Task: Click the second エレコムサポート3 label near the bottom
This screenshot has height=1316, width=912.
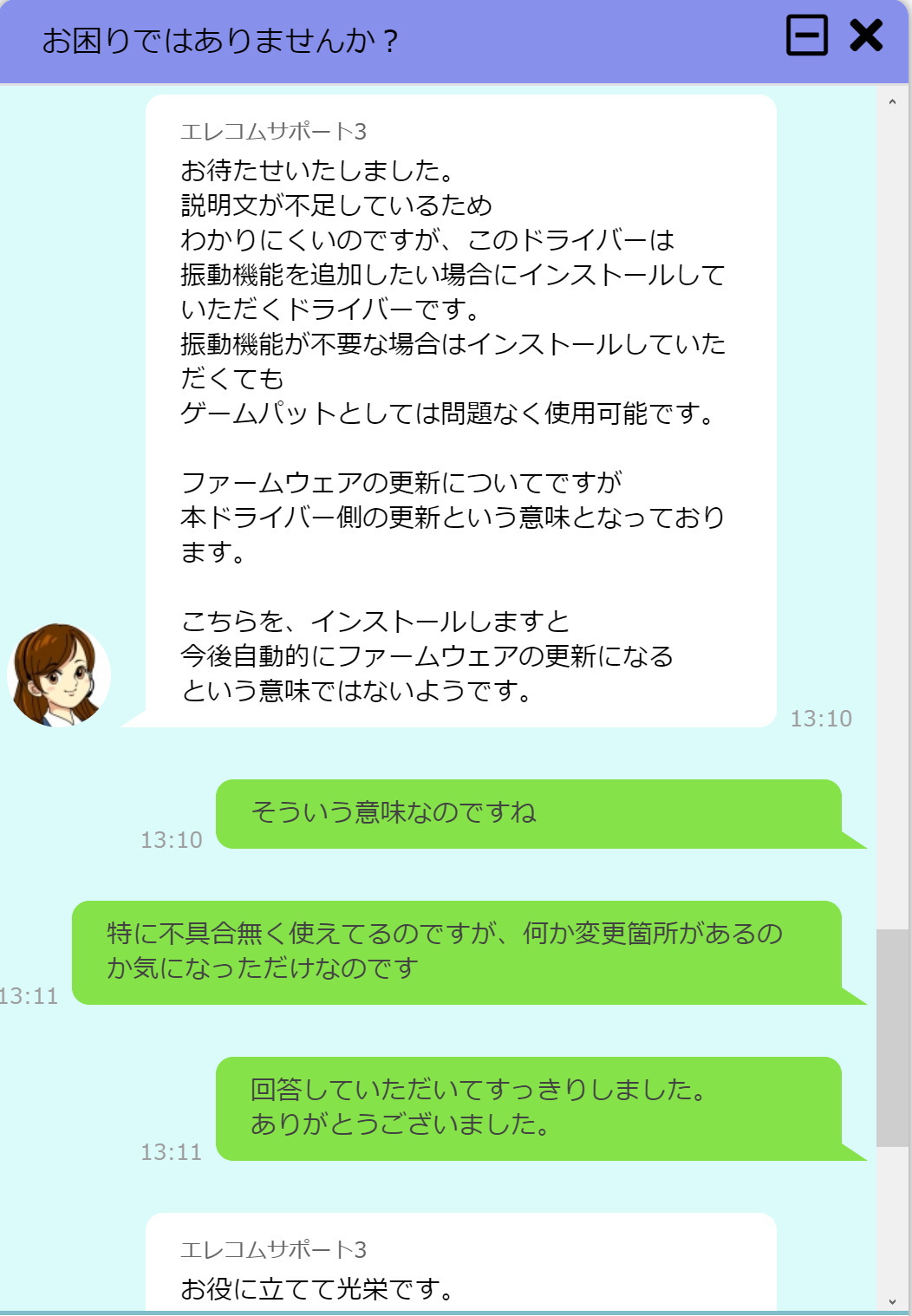Action: (x=272, y=1248)
